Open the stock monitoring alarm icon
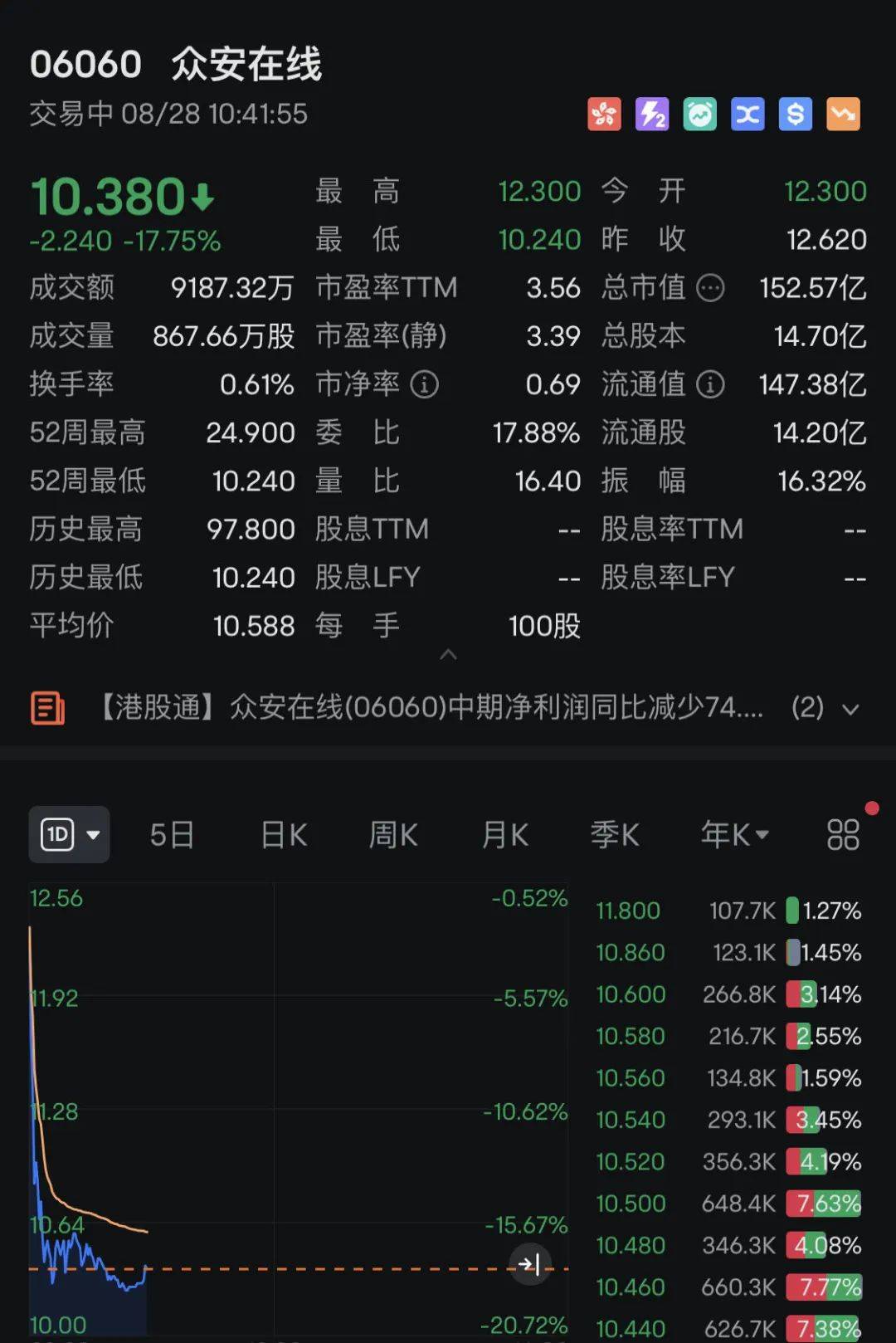 tap(699, 114)
